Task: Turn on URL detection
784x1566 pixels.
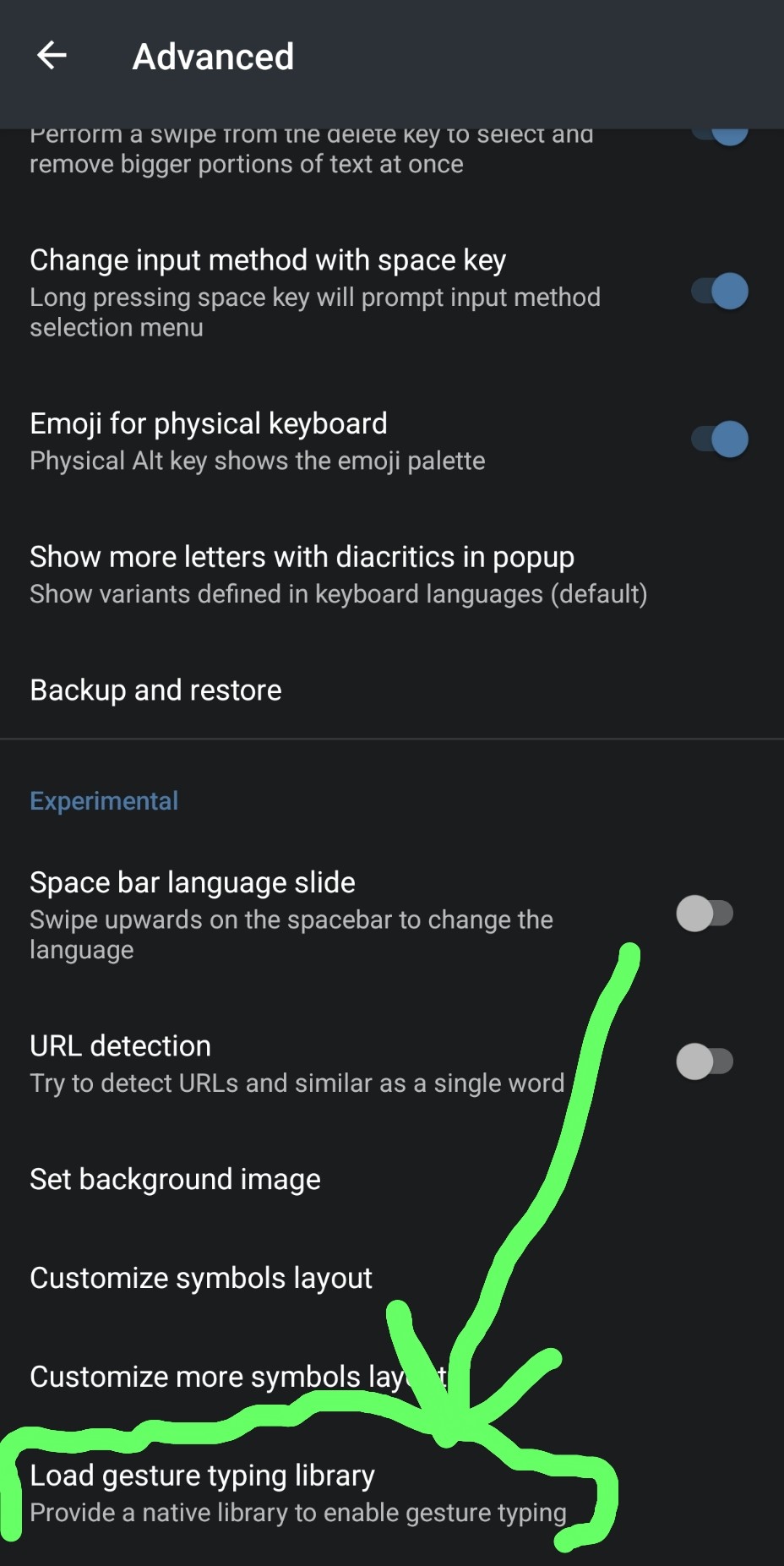Action: (x=705, y=1061)
